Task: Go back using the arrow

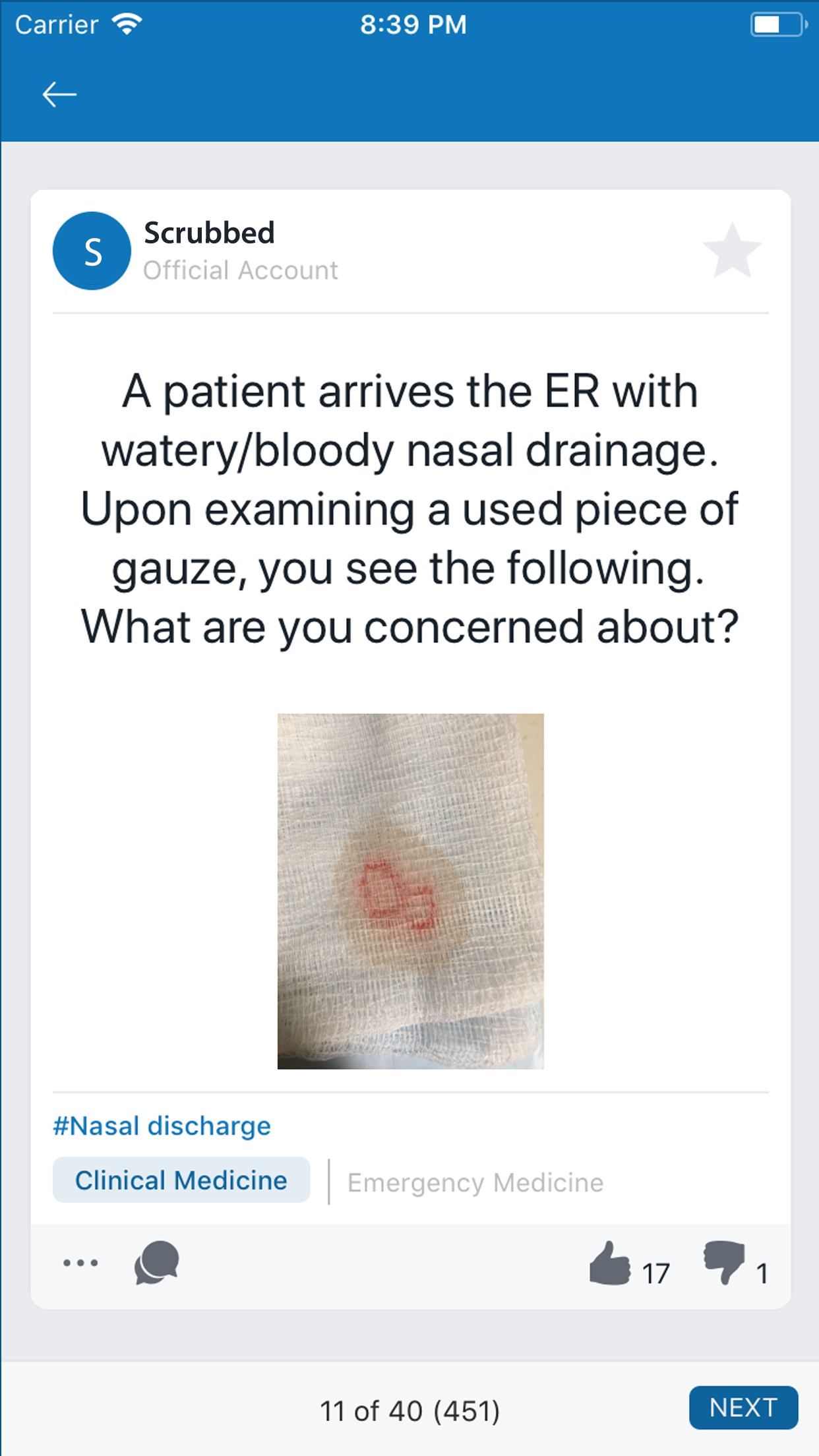Action: [59, 94]
